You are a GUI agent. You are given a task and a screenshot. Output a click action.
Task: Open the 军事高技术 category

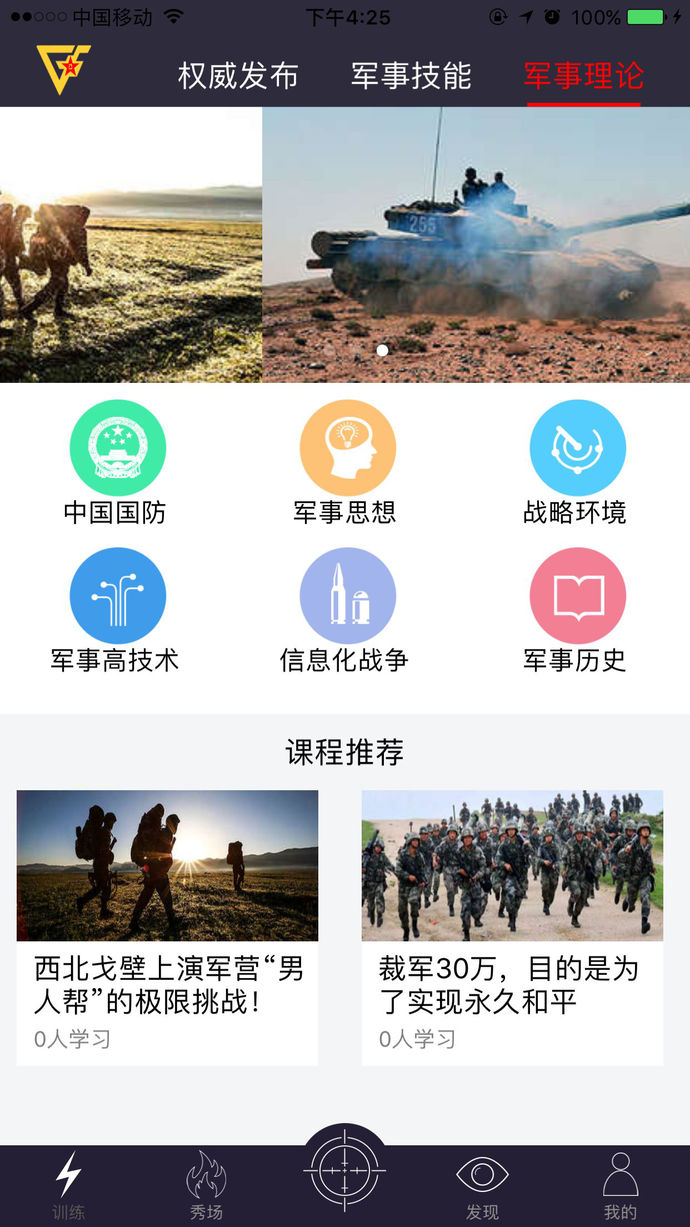click(x=117, y=596)
